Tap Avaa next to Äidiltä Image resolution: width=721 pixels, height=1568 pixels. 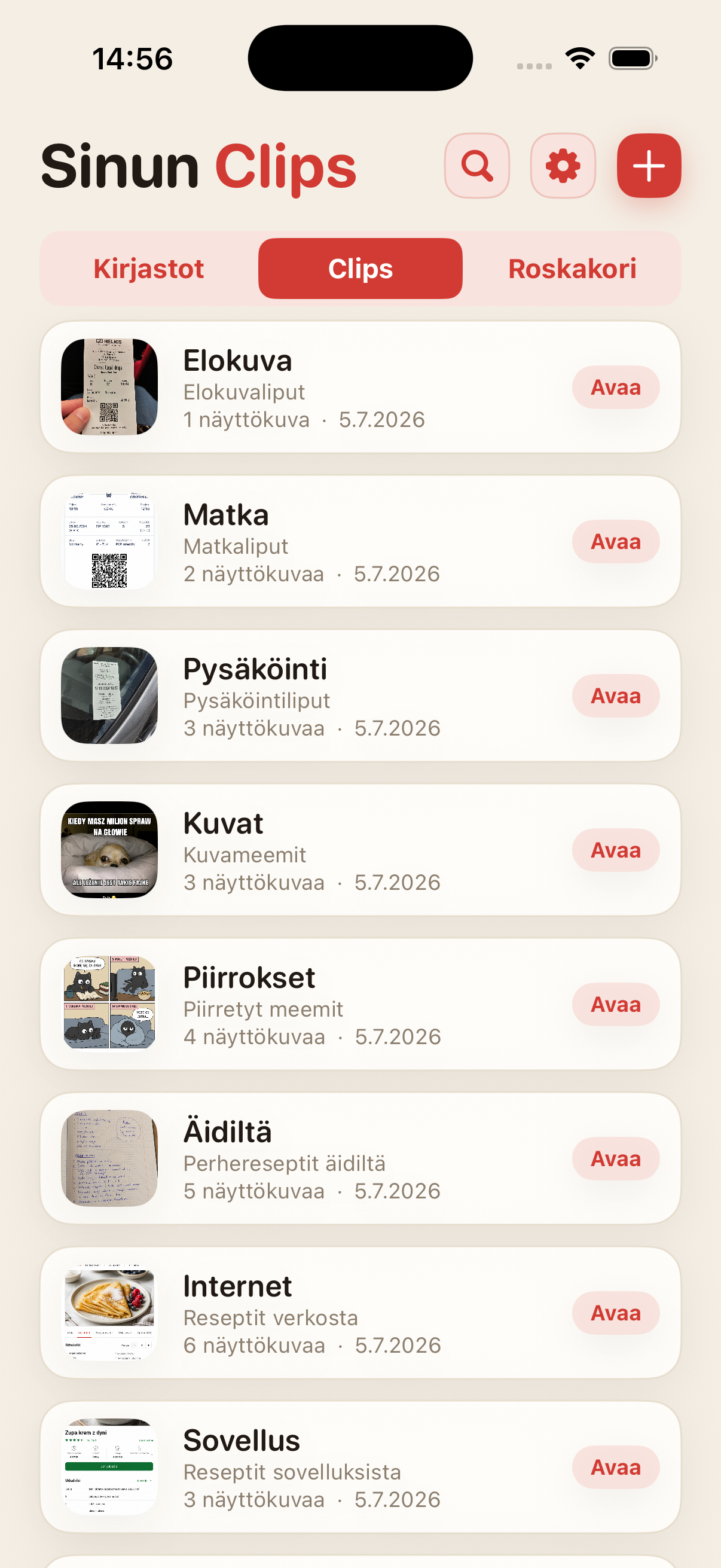tap(616, 1158)
